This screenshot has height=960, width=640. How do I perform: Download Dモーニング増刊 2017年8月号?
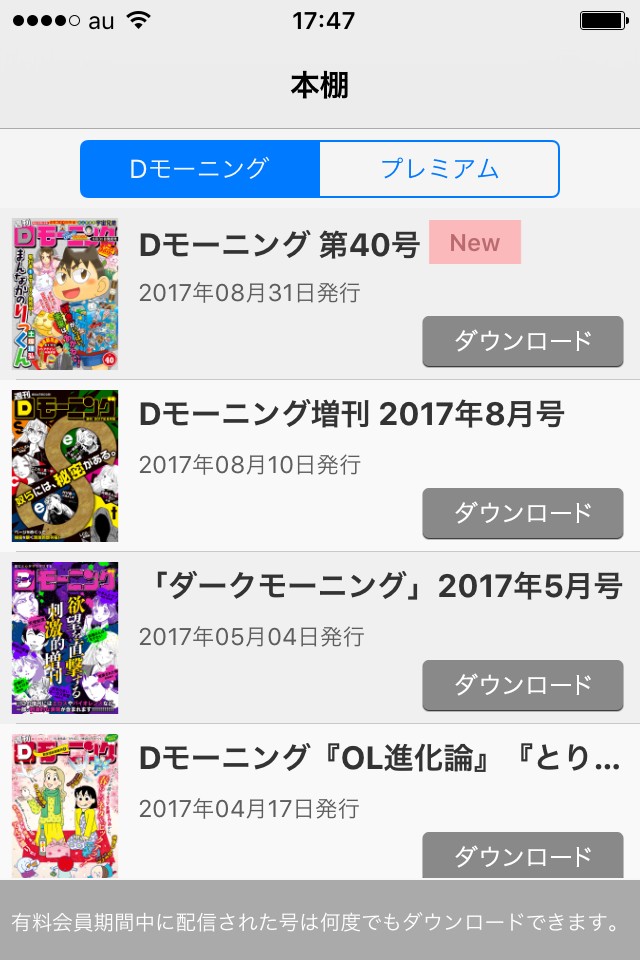point(523,513)
